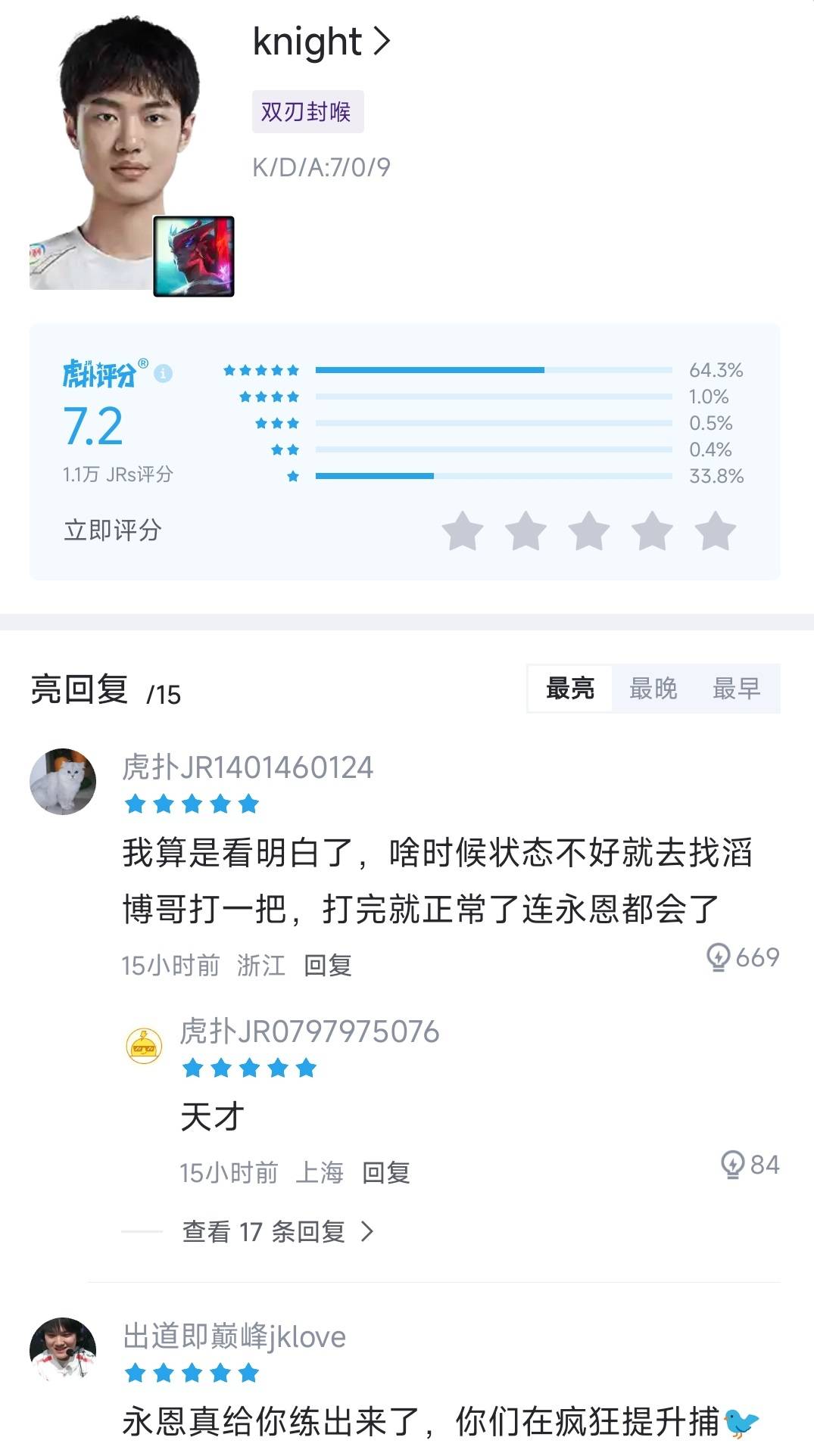The height and width of the screenshot is (1456, 814).
Task: Open 出道即巅峰jklove's profile
Action: tap(234, 1336)
